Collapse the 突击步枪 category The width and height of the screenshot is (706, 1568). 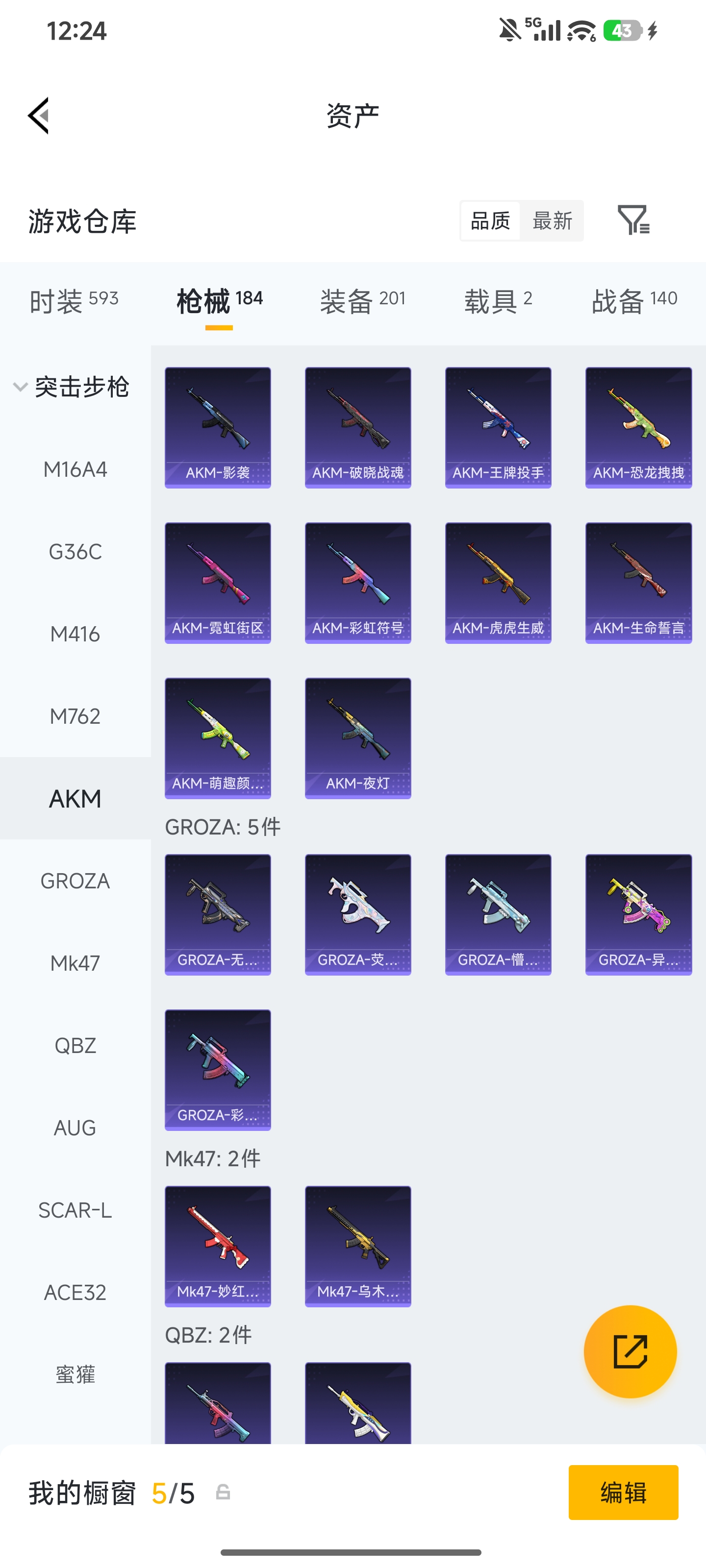point(72,387)
